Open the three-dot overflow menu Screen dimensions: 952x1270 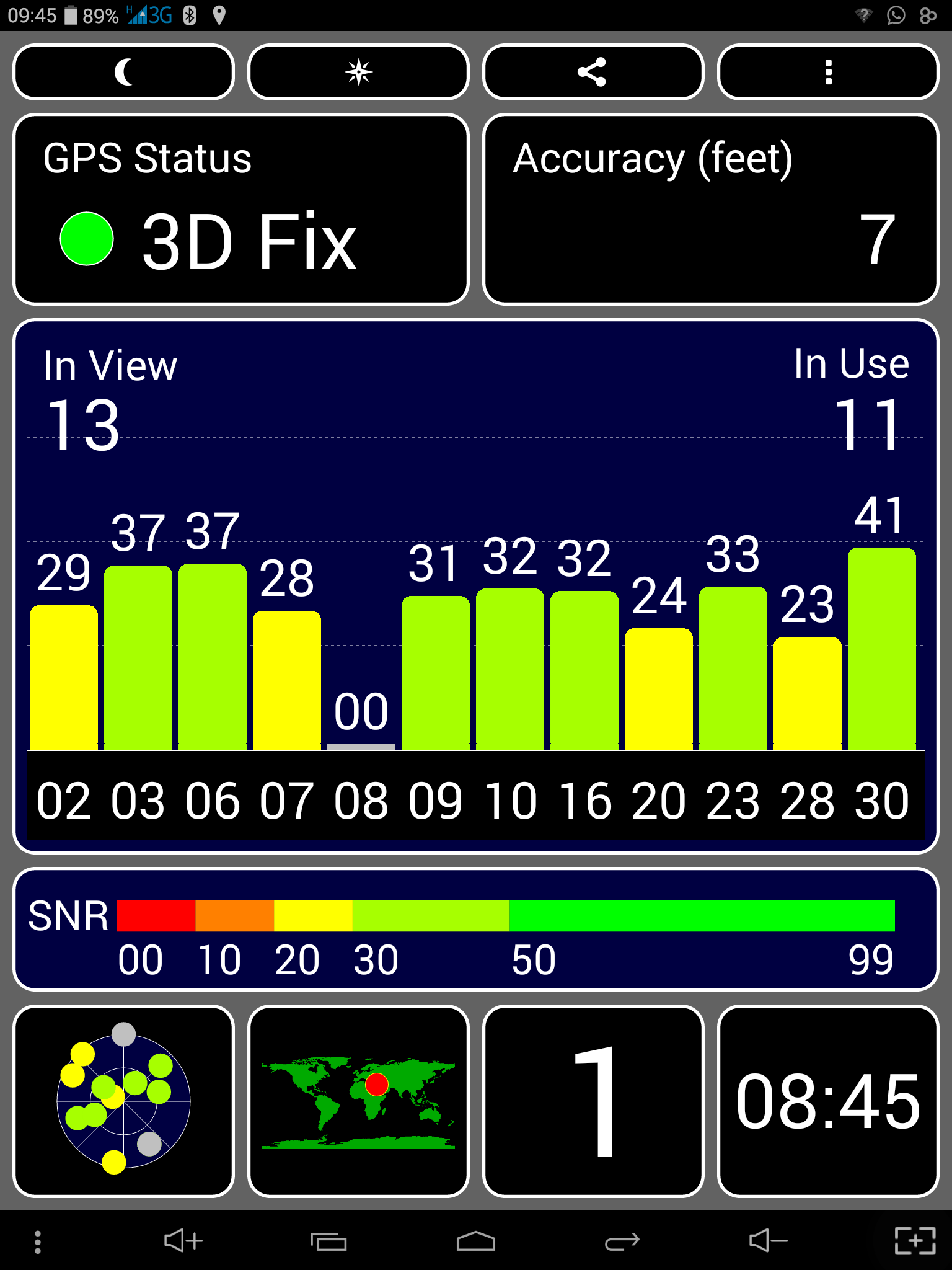(827, 72)
